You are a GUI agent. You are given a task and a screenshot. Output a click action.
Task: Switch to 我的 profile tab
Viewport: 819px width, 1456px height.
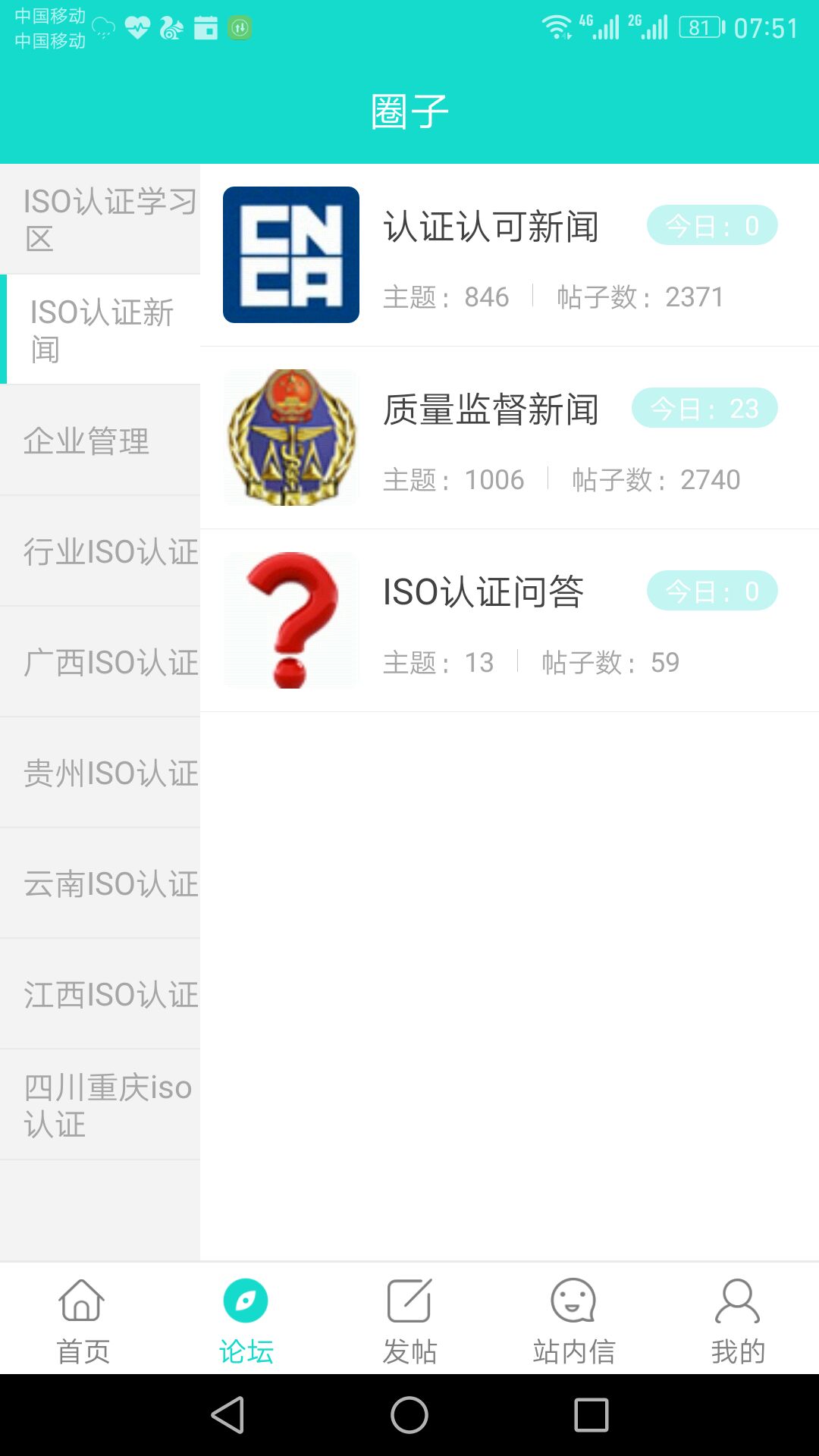(x=737, y=1319)
